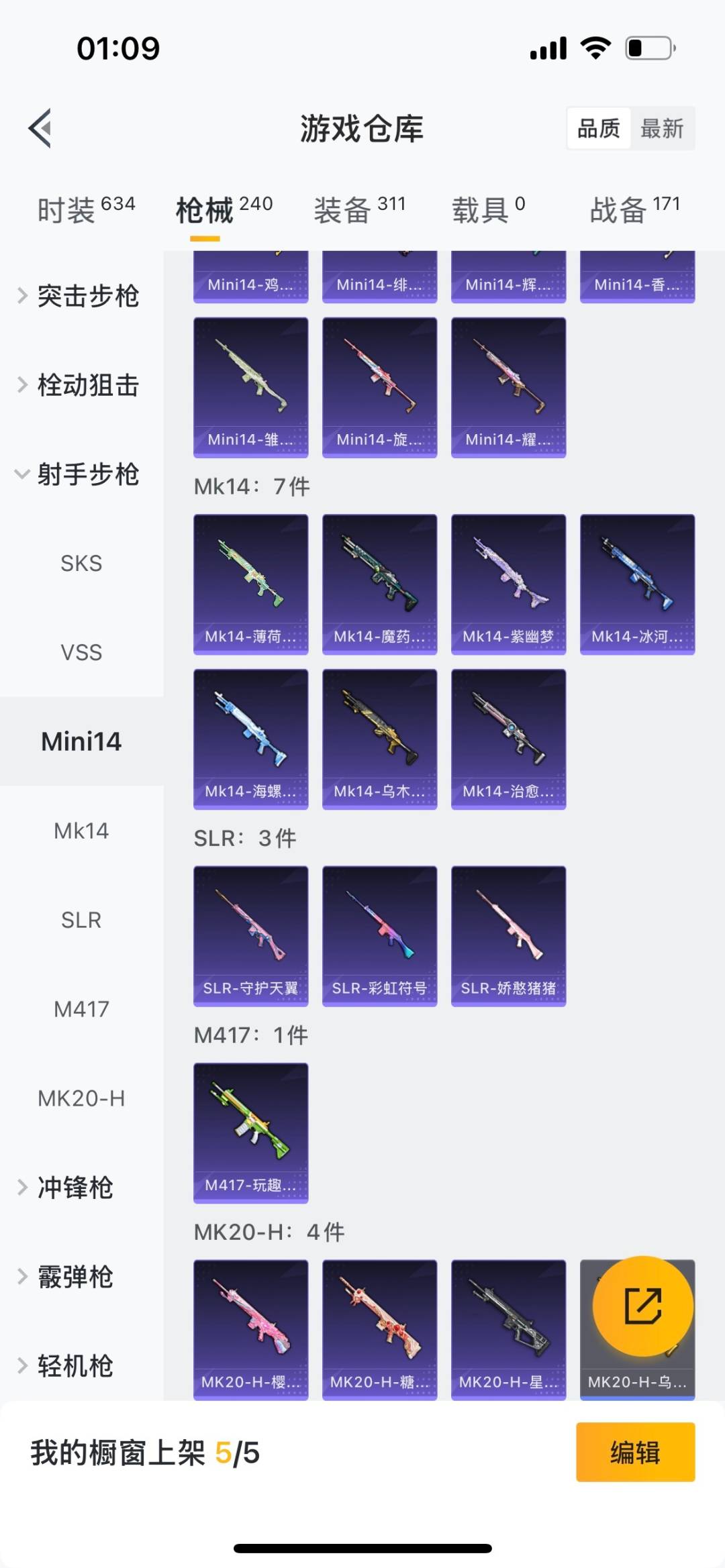
Task: View the M417-玩趣 skin item
Action: 250,1133
